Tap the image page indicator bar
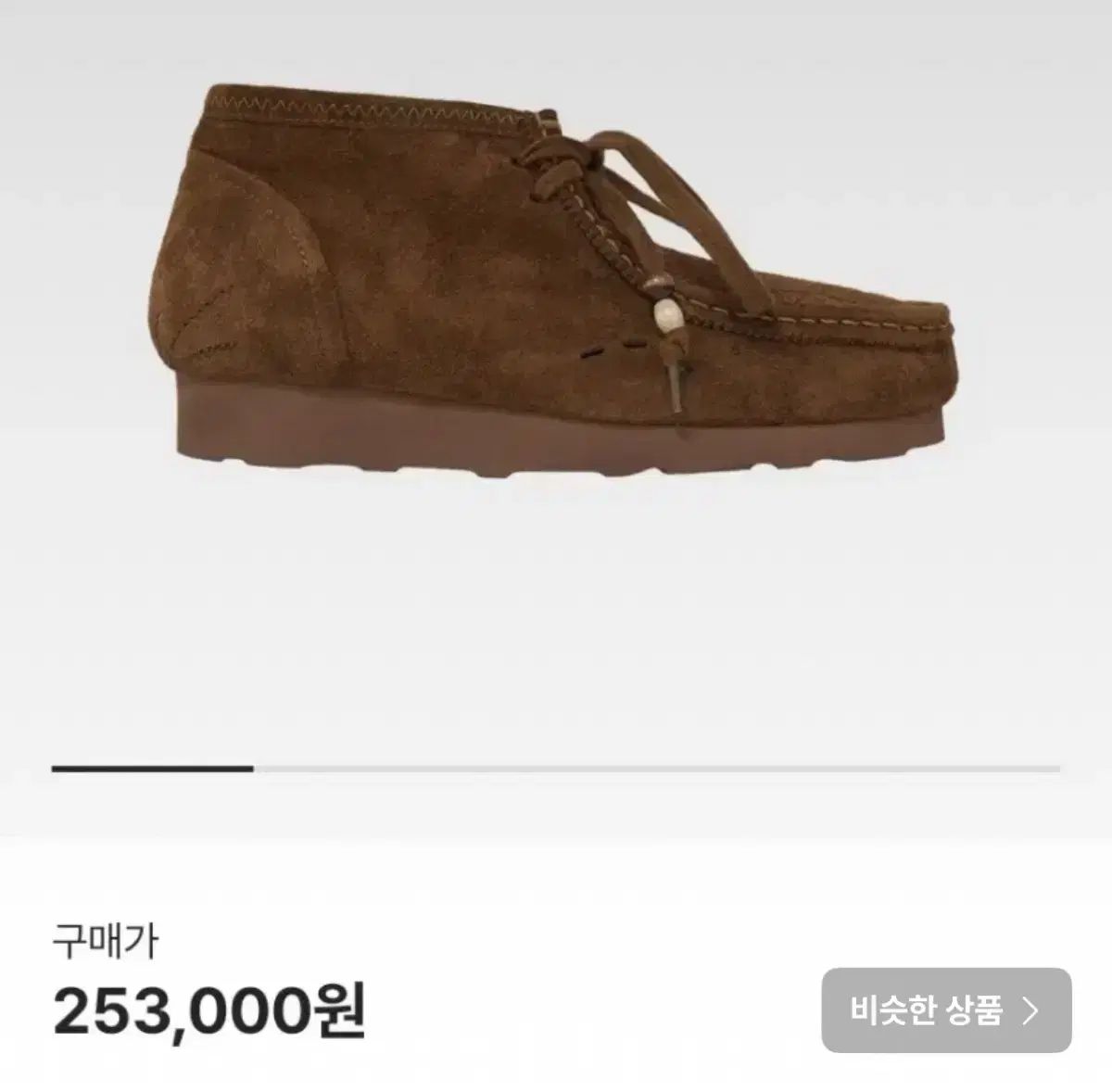1112x1092 pixels. click(556, 768)
